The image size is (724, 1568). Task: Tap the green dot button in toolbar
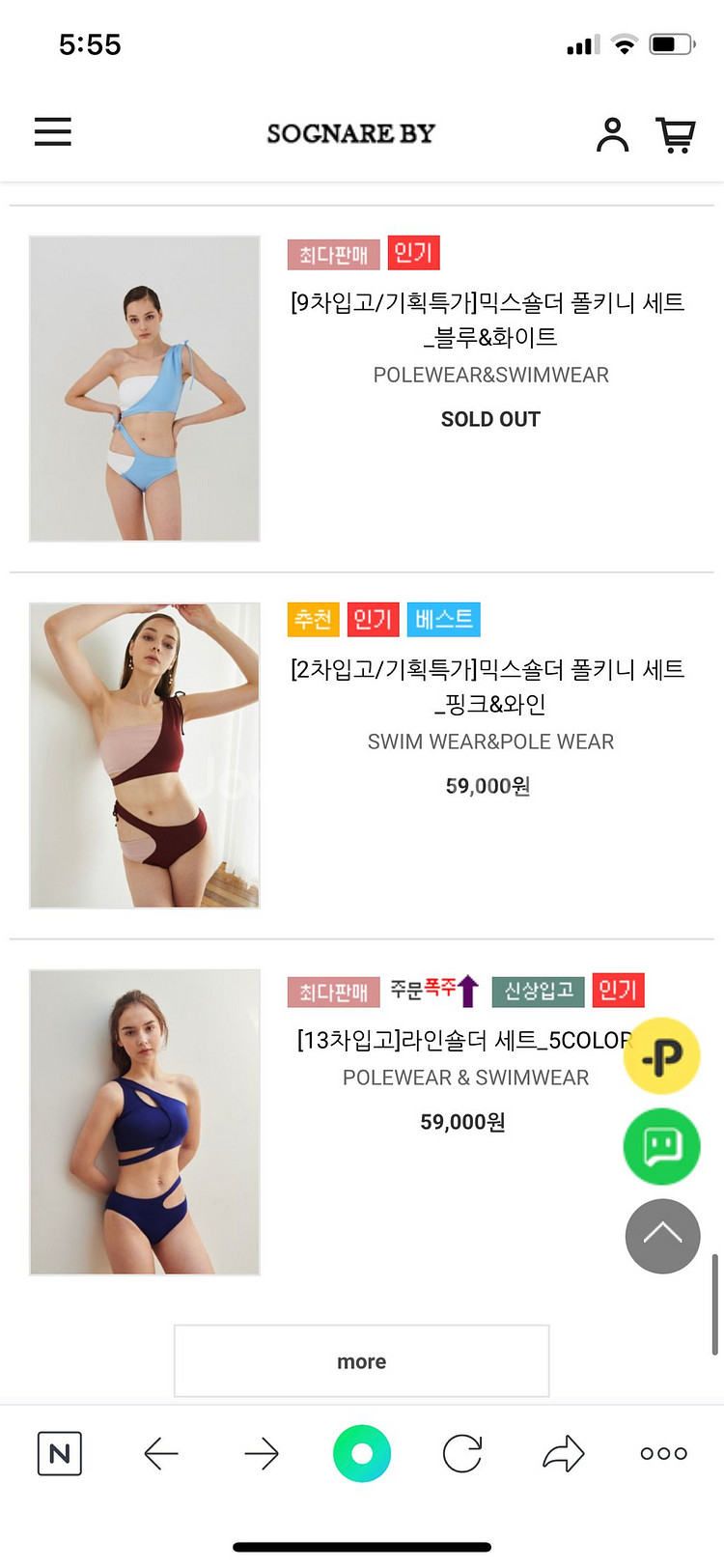coord(361,1452)
